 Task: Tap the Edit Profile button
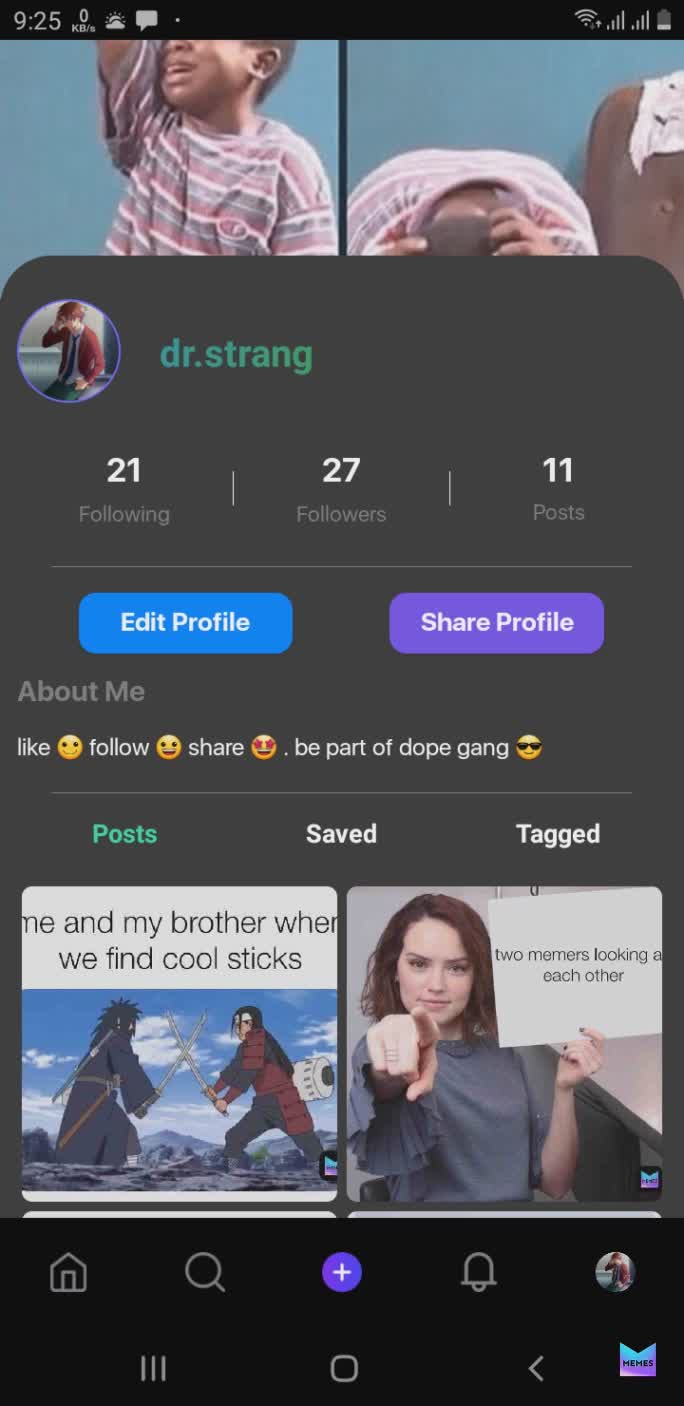coord(185,622)
